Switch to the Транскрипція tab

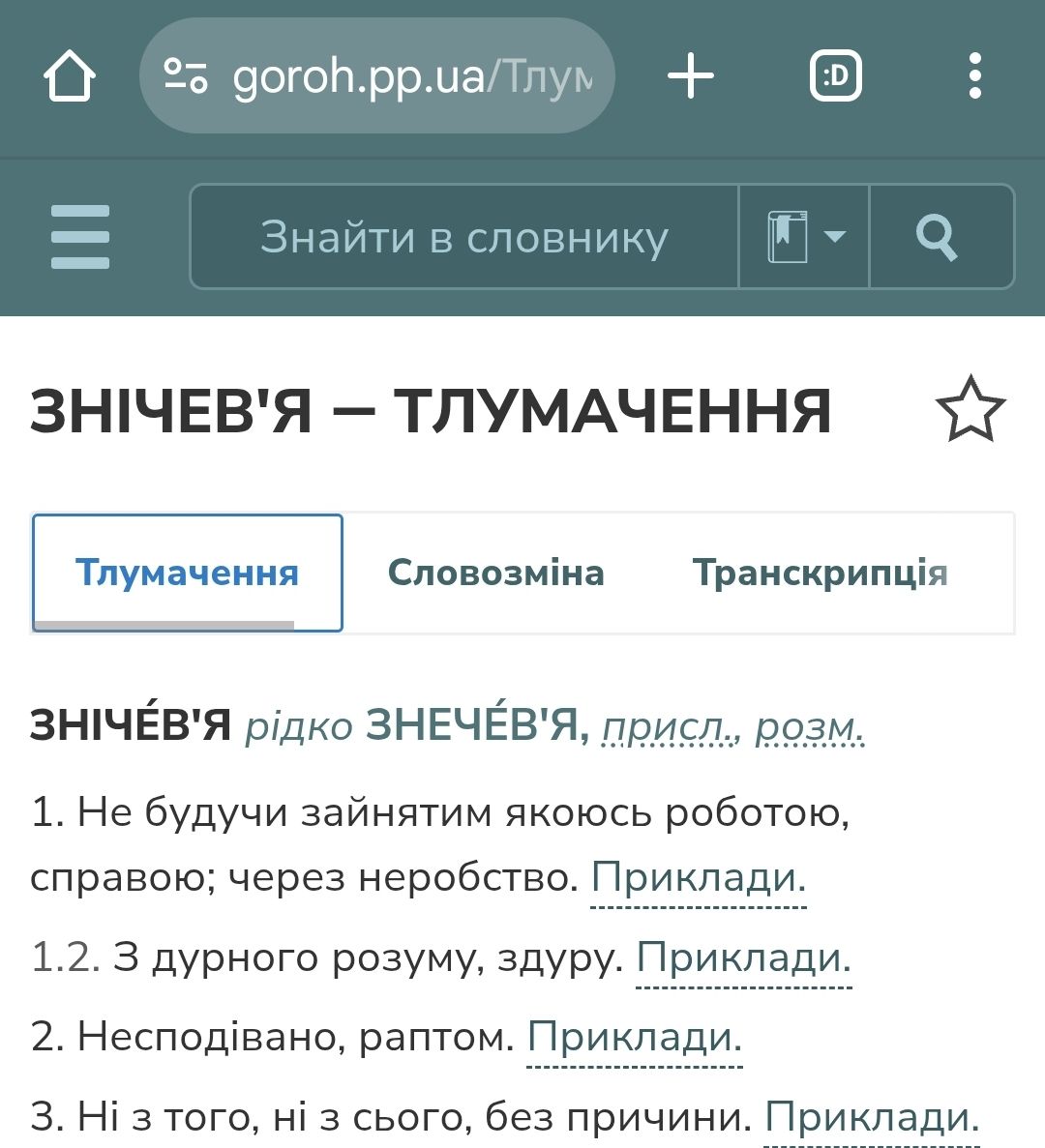point(820,573)
